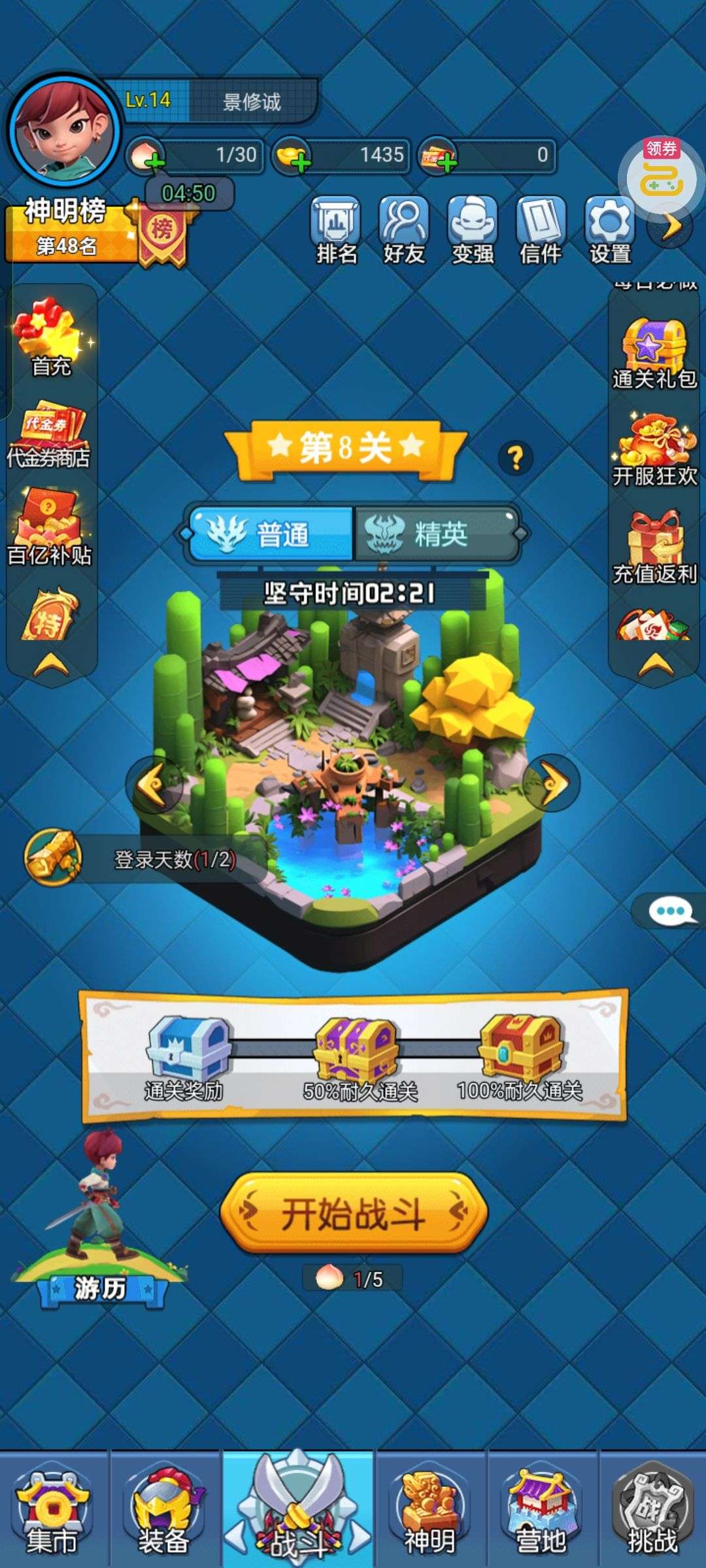Open 设置 settings
706x1568 pixels.
[610, 231]
